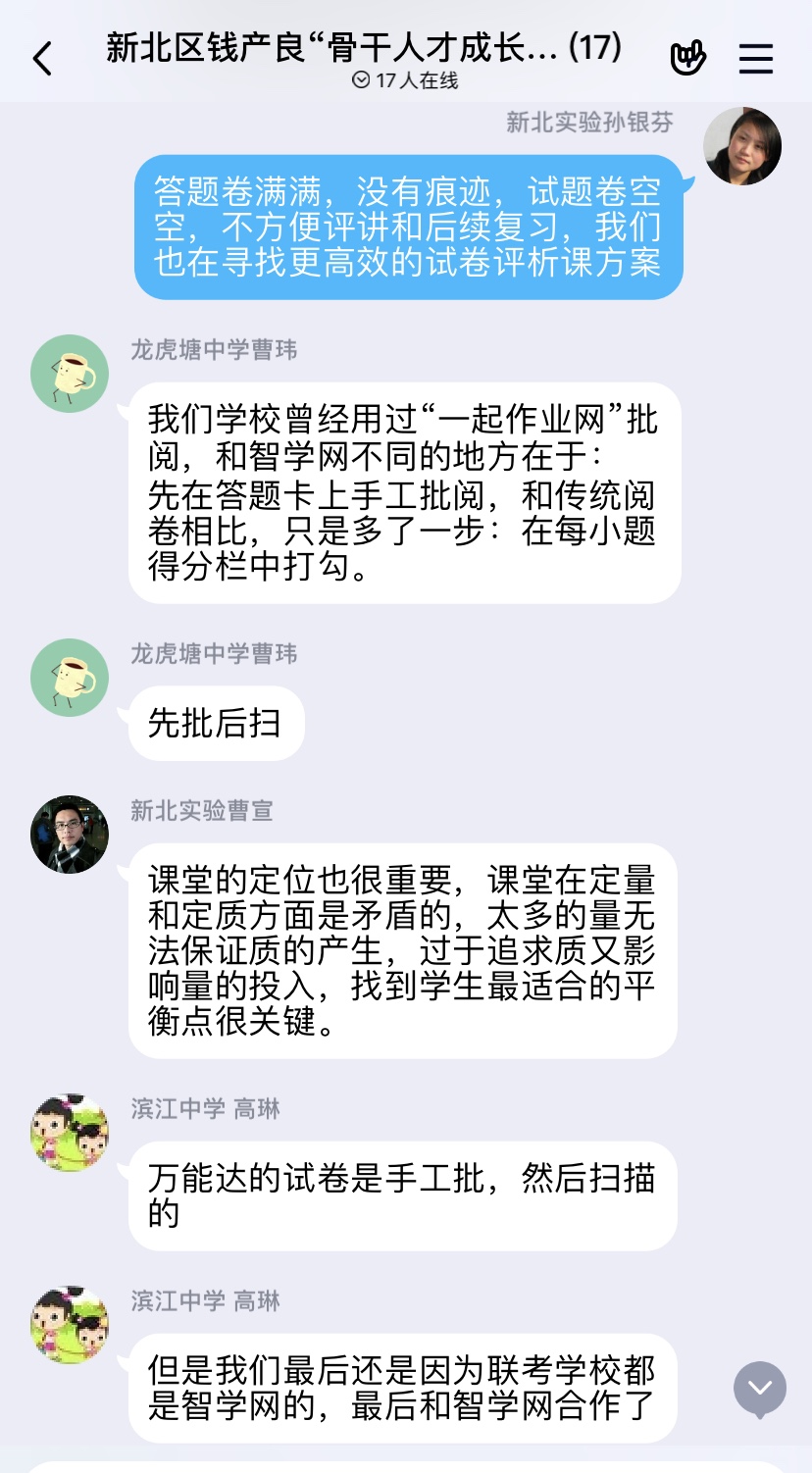Open 新北实验孙银芬's profile avatar
The image size is (812, 1473).
(x=742, y=147)
